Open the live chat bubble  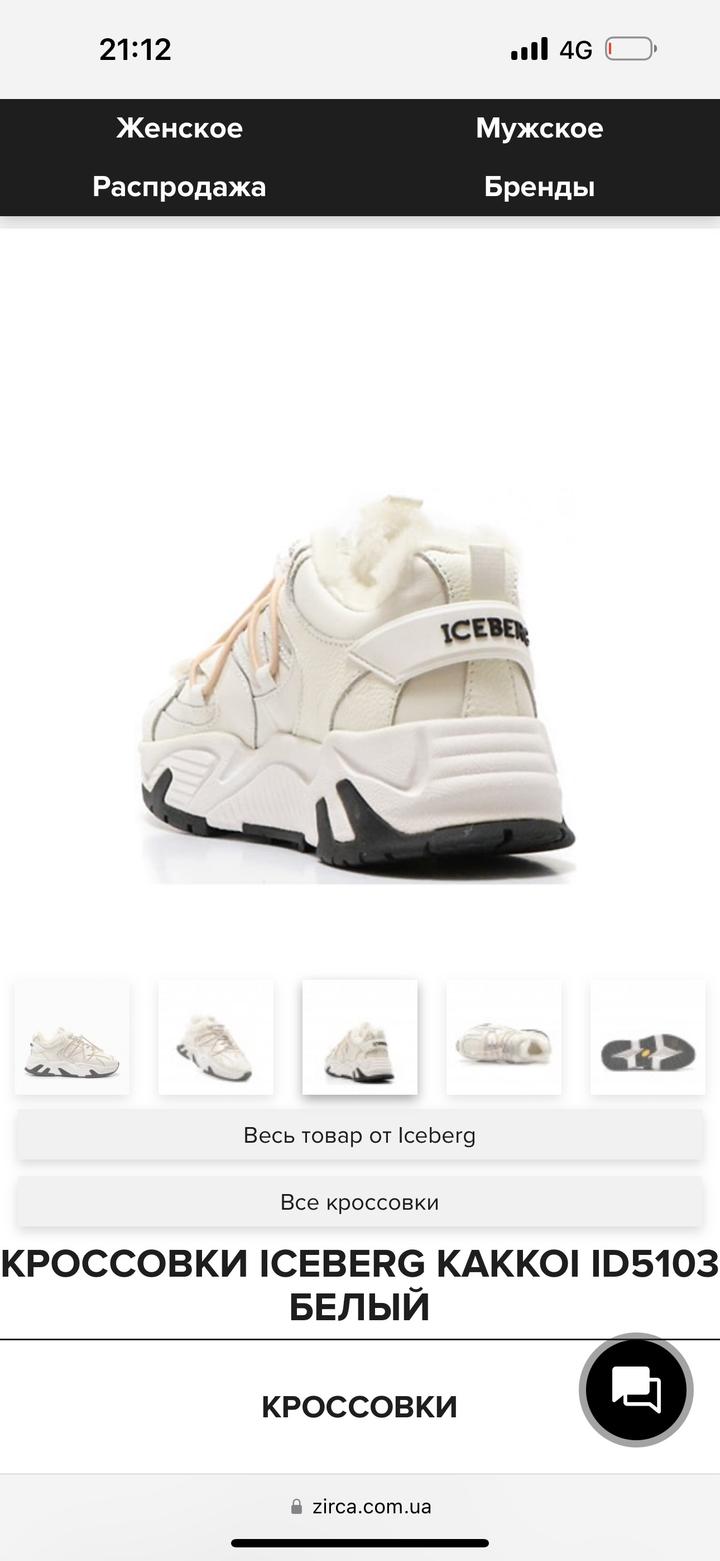tap(636, 1389)
